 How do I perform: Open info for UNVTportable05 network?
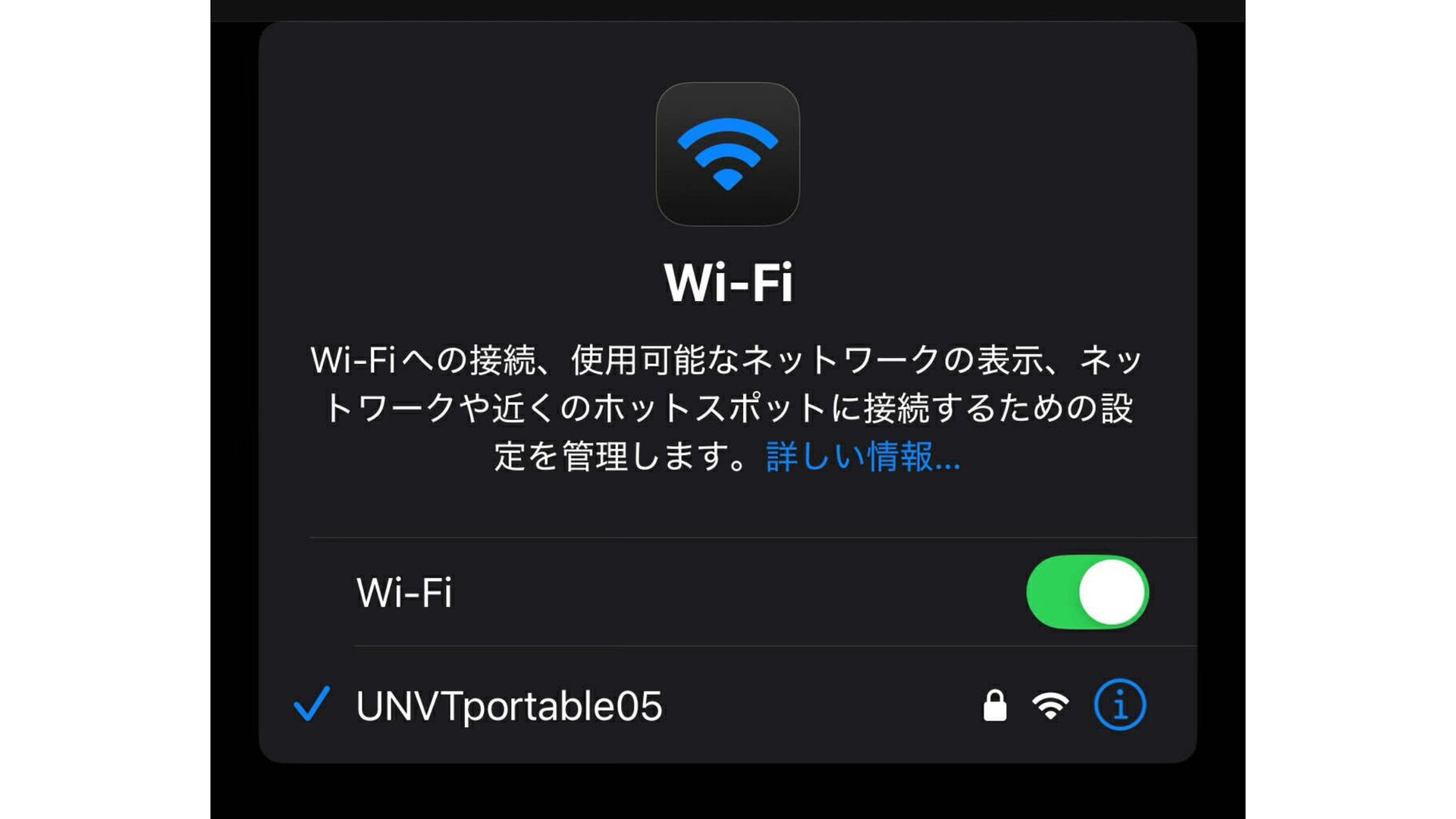coord(1119,704)
